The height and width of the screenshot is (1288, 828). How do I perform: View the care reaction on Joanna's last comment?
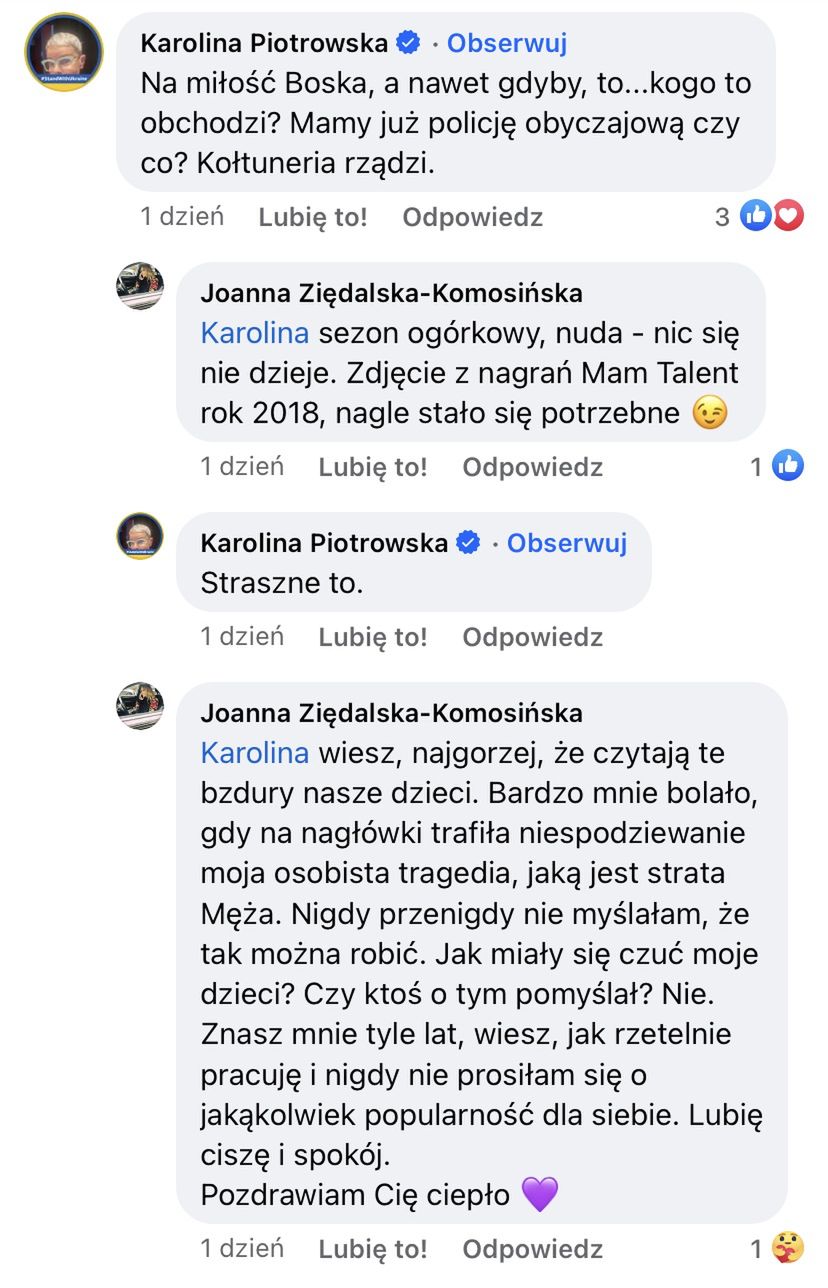pyautogui.click(x=788, y=1247)
